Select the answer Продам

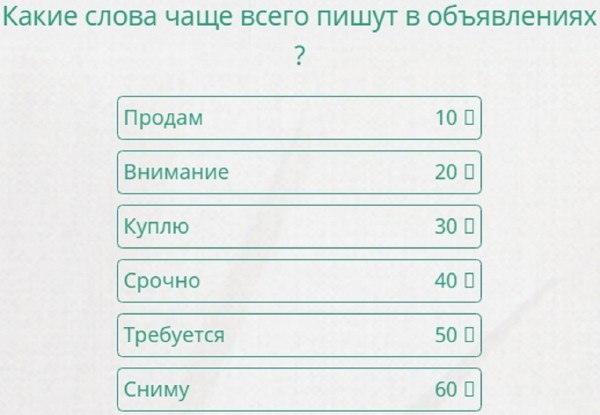(298, 118)
